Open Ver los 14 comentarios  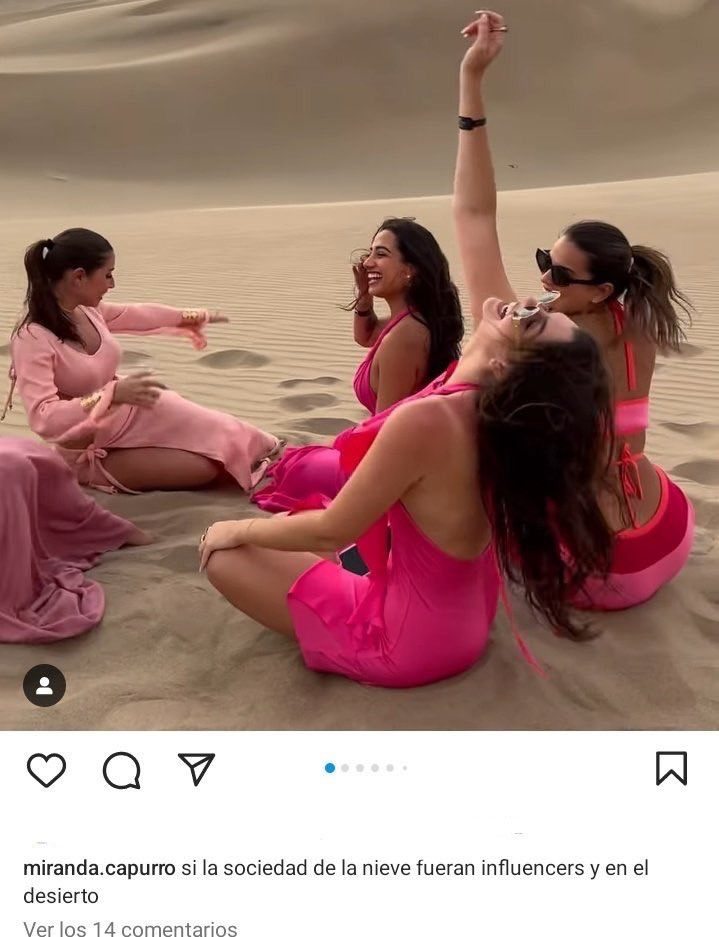pyautogui.click(x=130, y=929)
